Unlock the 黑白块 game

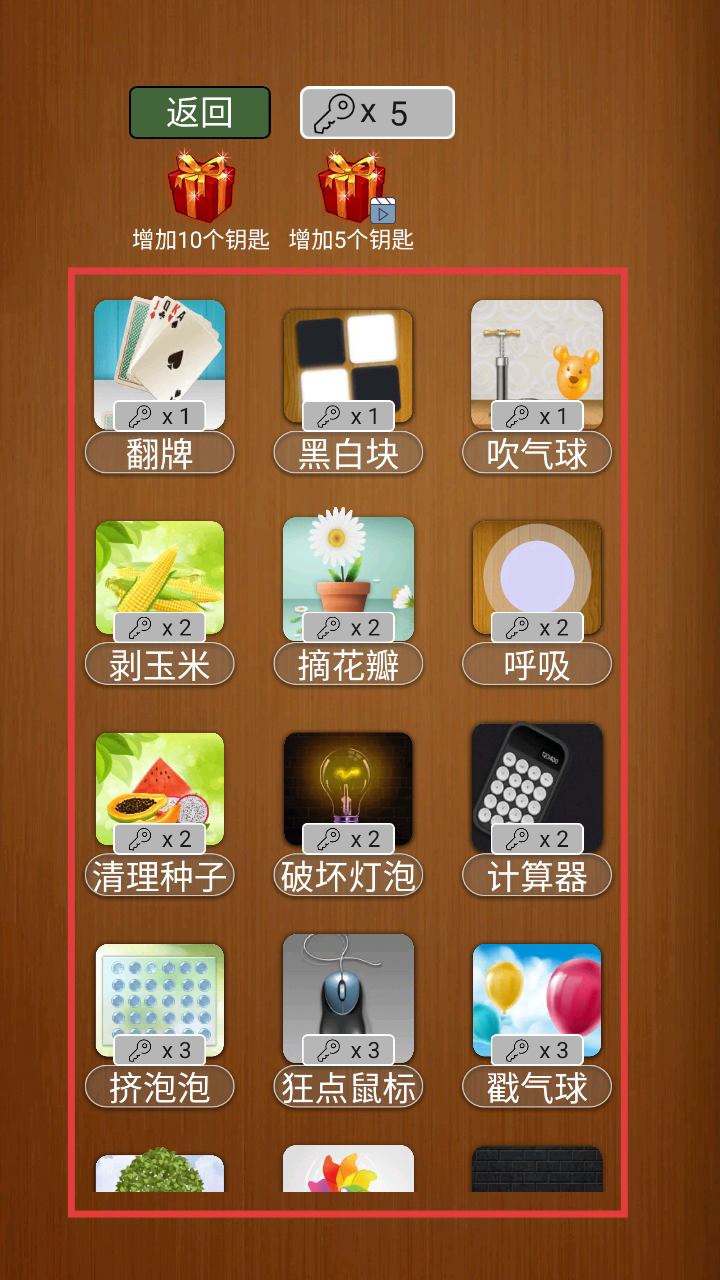[348, 365]
